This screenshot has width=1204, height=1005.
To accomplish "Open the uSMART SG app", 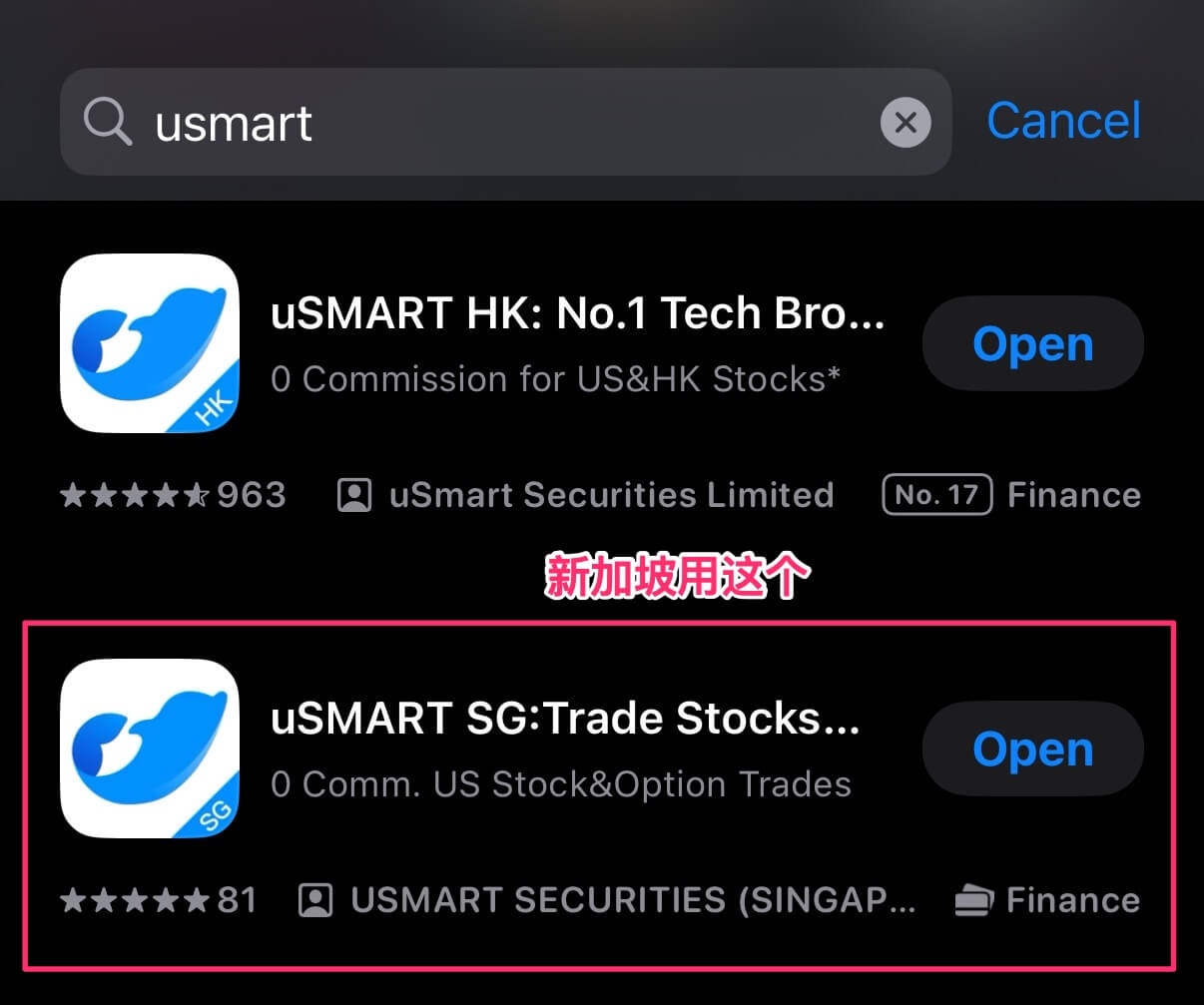I will click(x=1032, y=750).
